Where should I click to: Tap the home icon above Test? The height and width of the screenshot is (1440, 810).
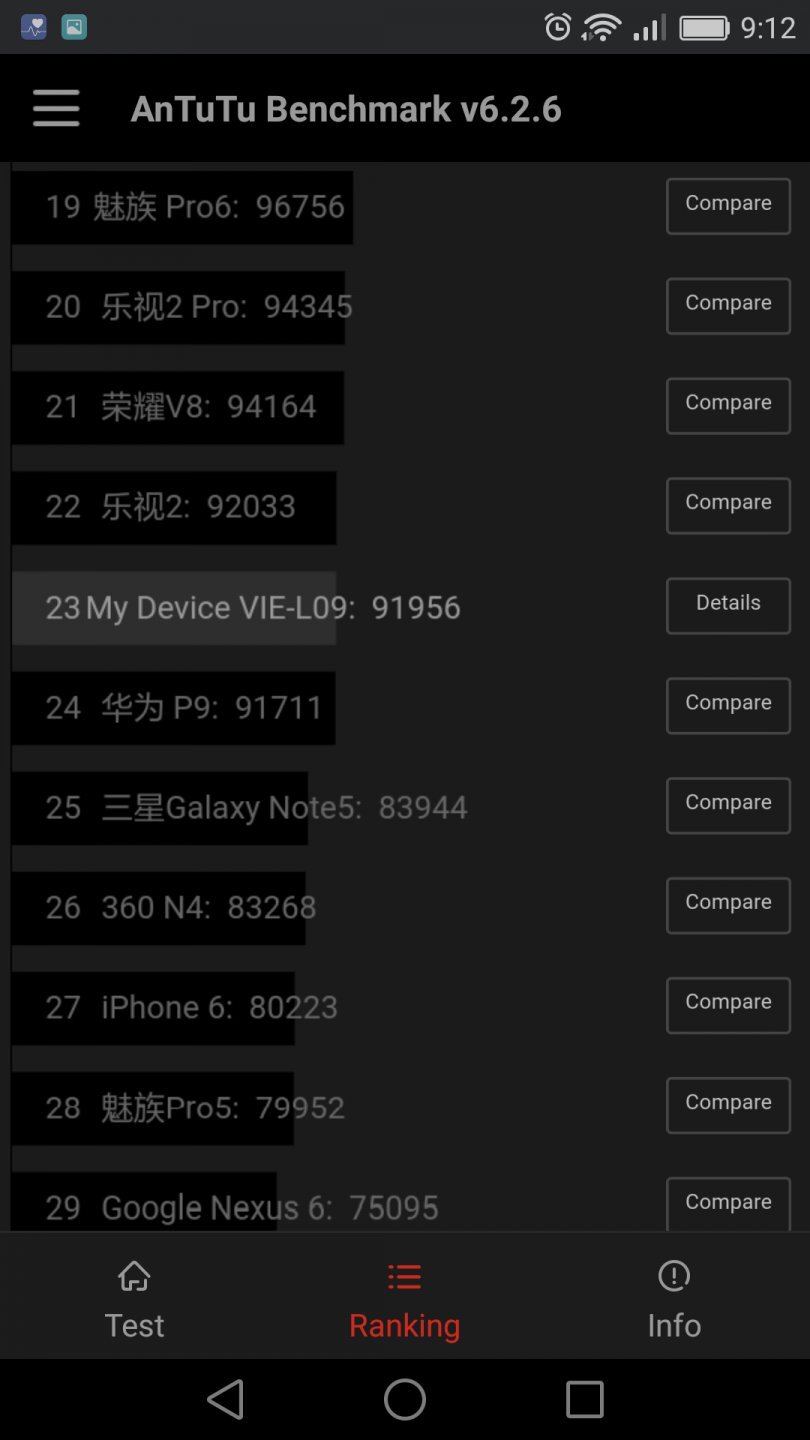(133, 1276)
